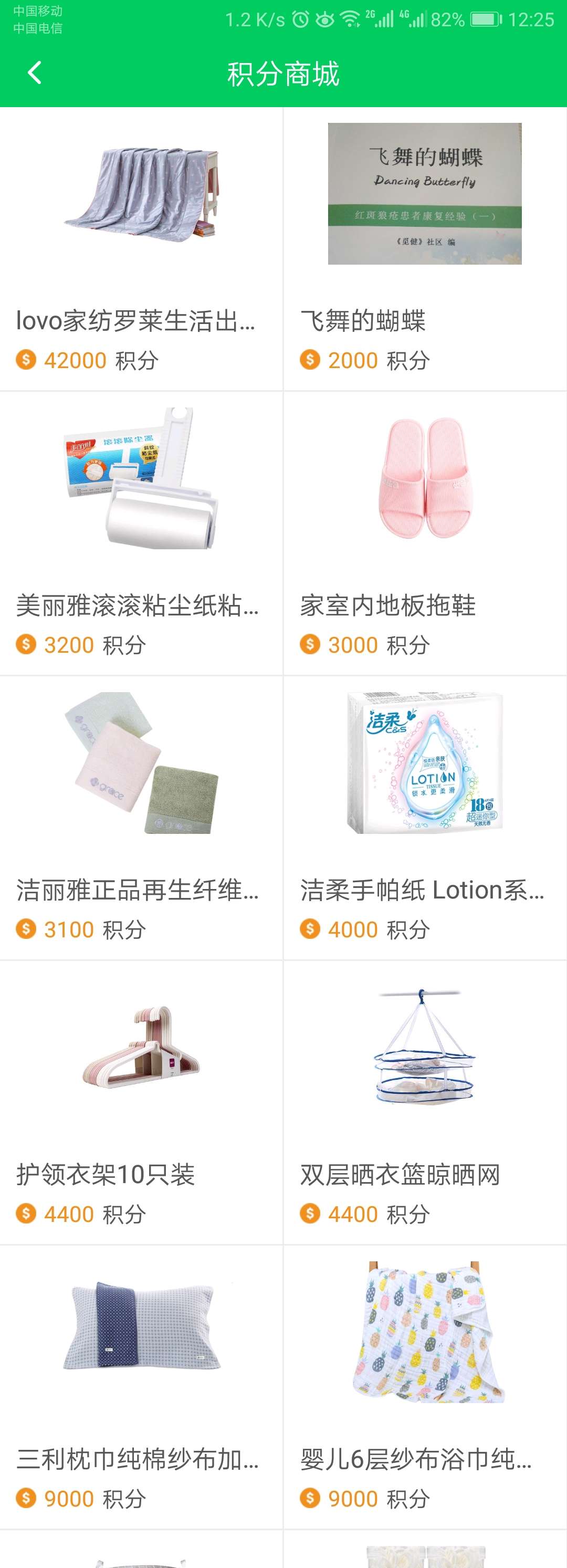Open 三利枕巾纯棉纱布 pillow towel item

(x=141, y=1387)
